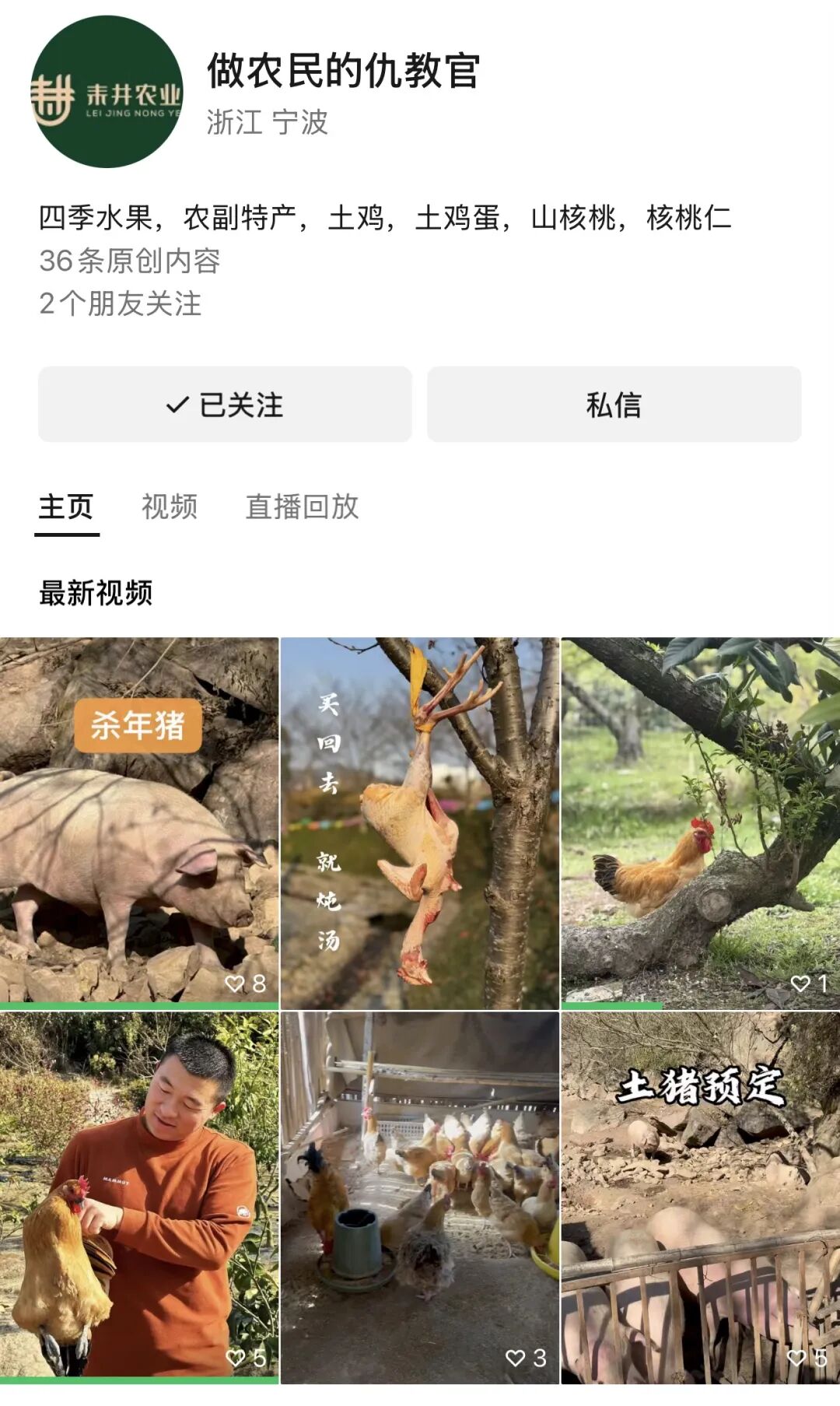Tap the 已关注 following button
Image resolution: width=840 pixels, height=1406 pixels.
225,405
